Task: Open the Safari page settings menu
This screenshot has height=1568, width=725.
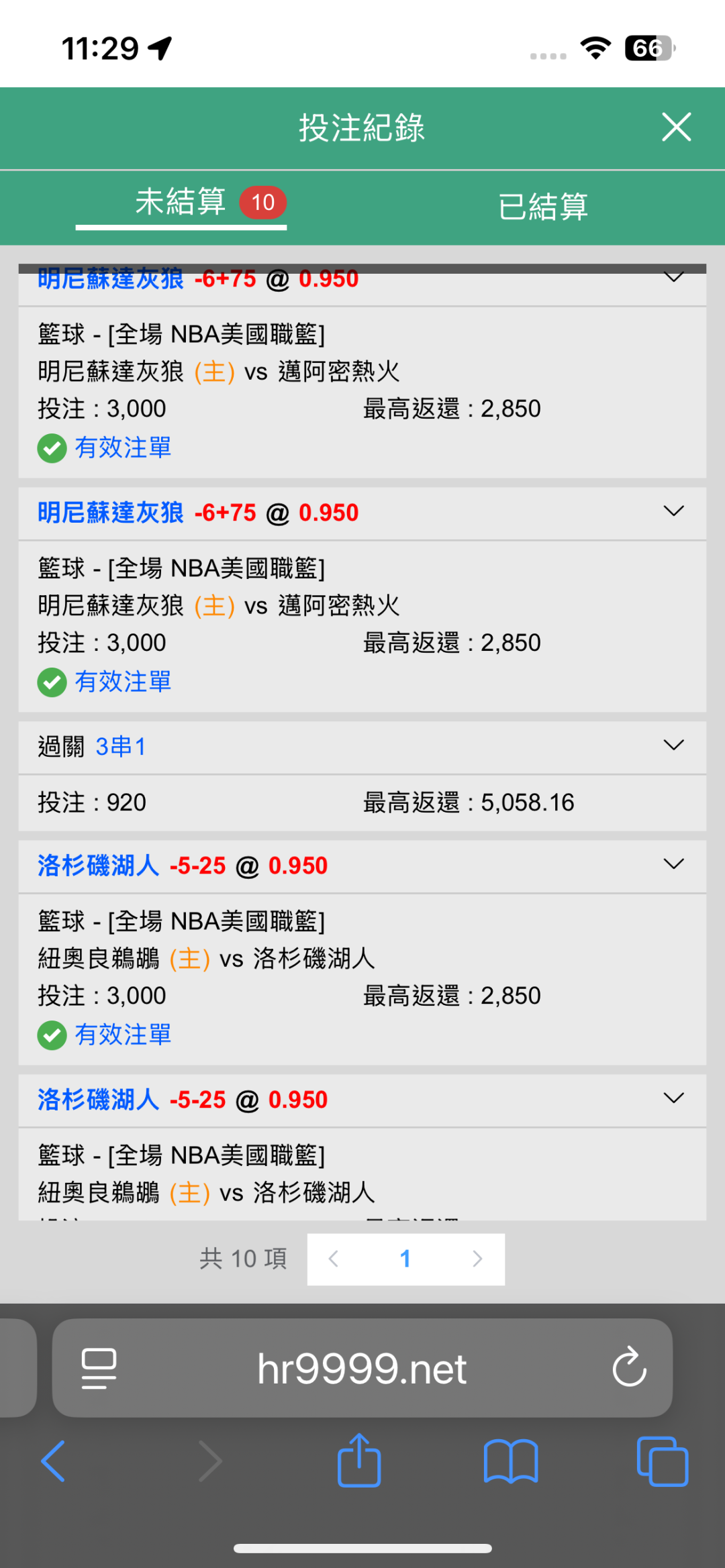Action: [99, 1367]
